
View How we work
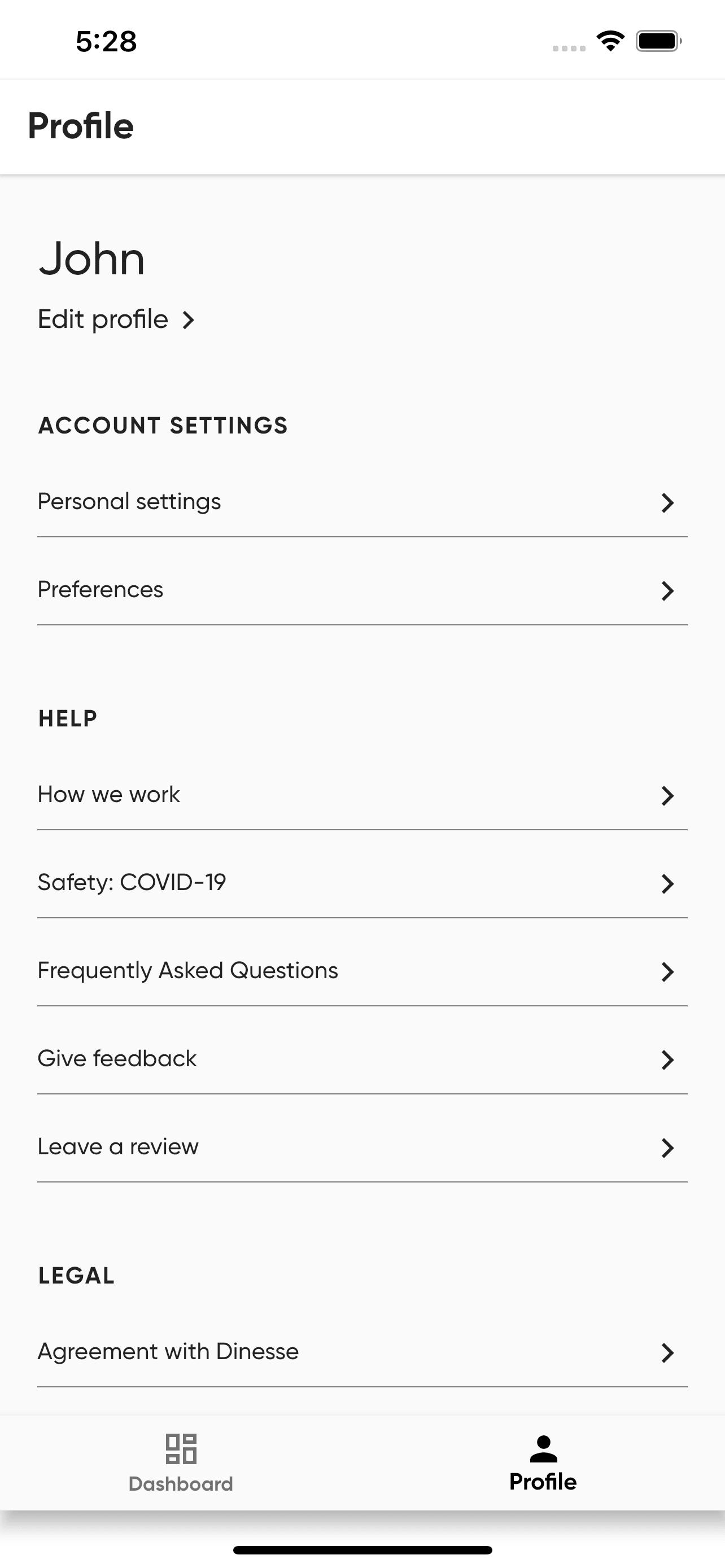(362, 795)
